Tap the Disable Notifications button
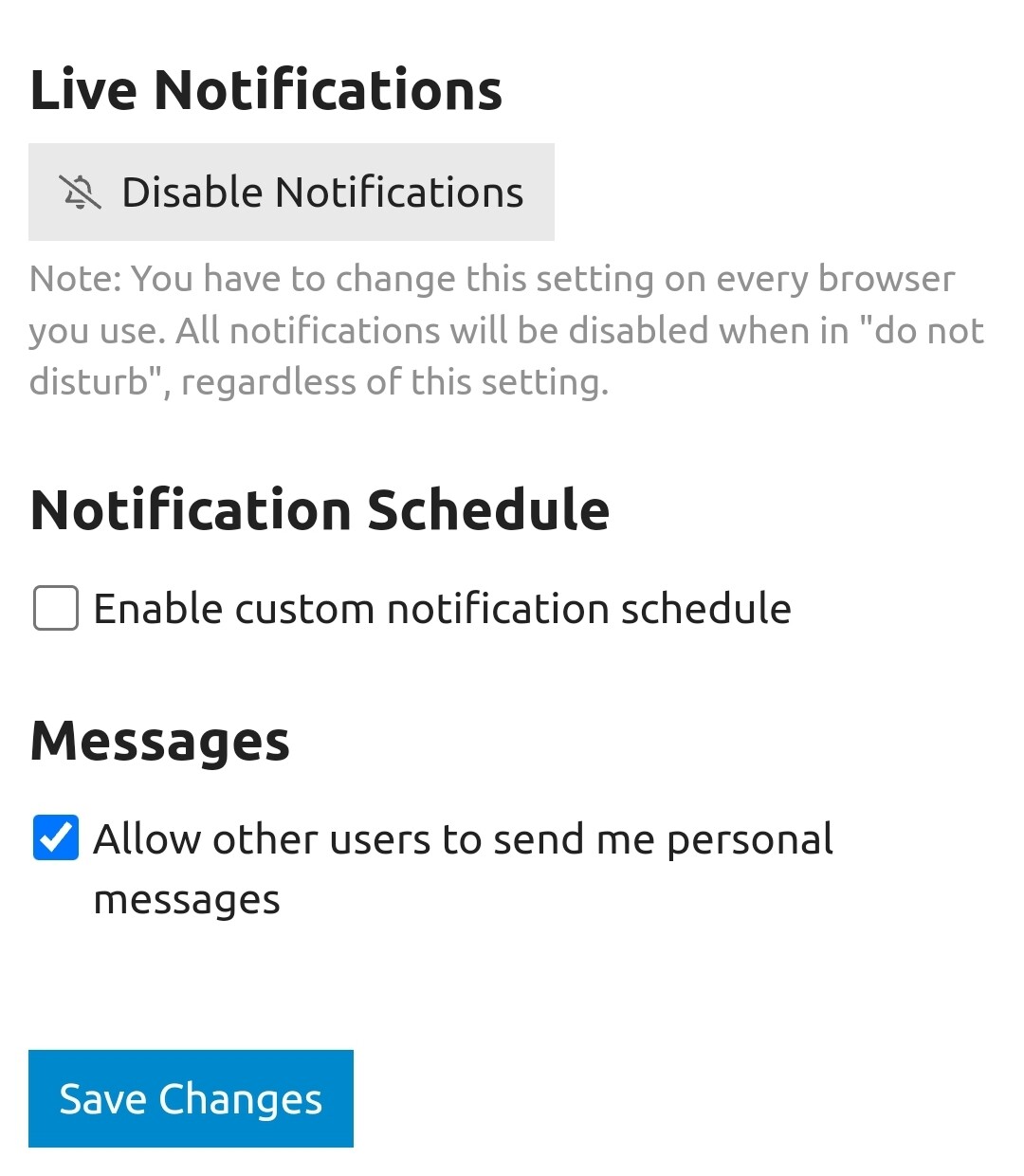Image resolution: width=1024 pixels, height=1176 pixels. pyautogui.click(x=291, y=192)
